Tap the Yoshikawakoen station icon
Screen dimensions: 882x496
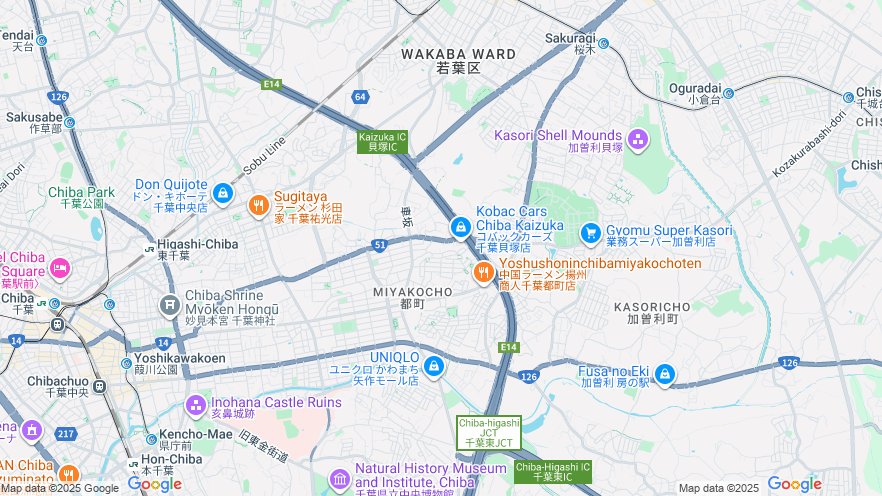[126, 363]
